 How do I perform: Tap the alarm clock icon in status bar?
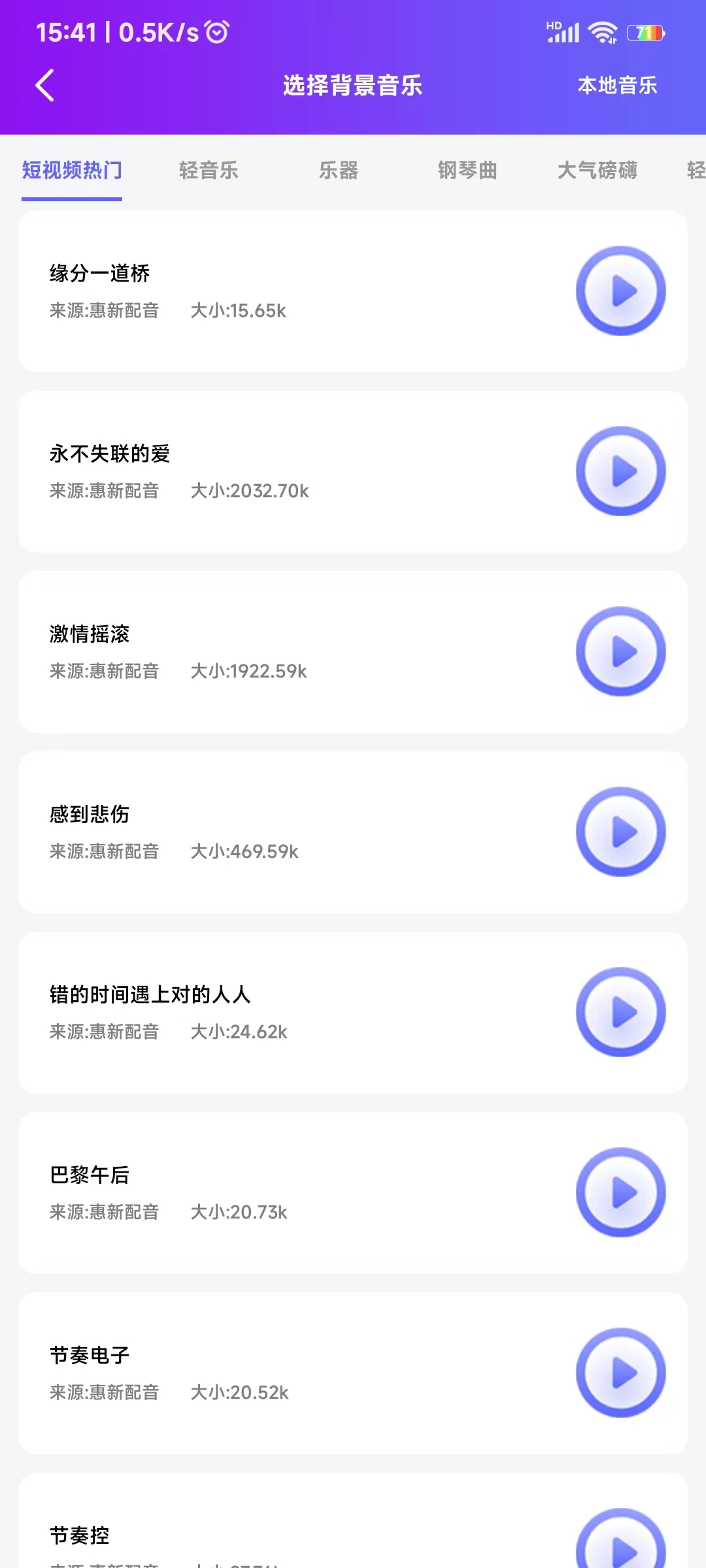[x=218, y=31]
